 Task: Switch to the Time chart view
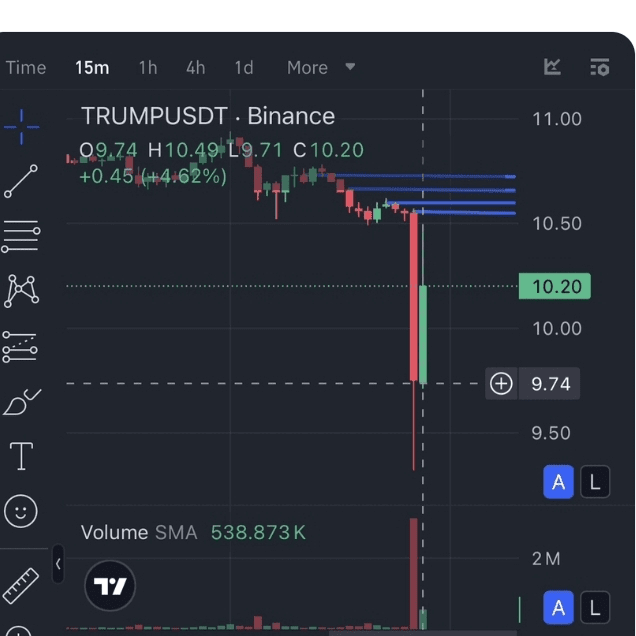click(26, 68)
